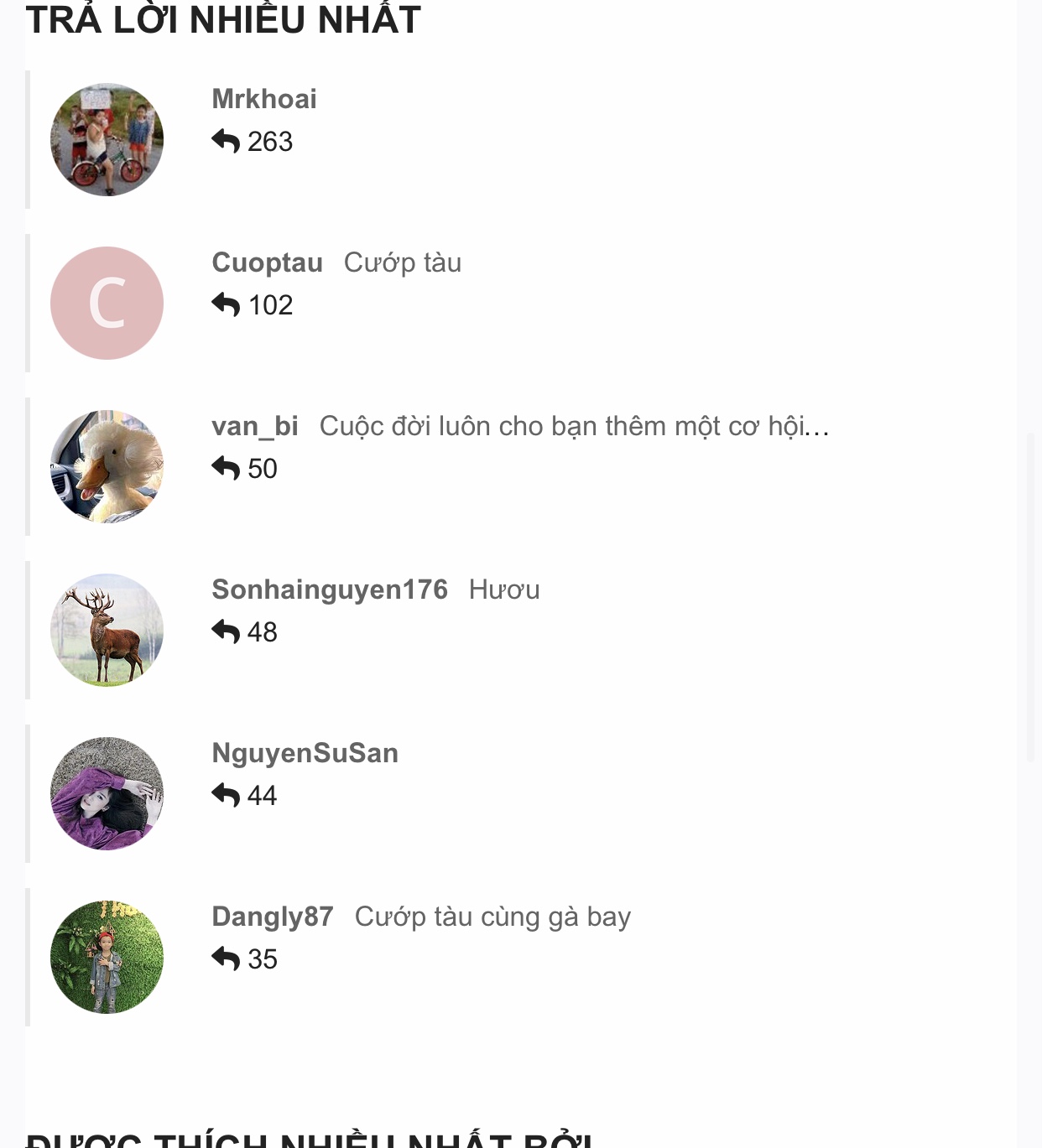
Task: Tap the pink C avatar of Cuoptau
Action: (107, 303)
